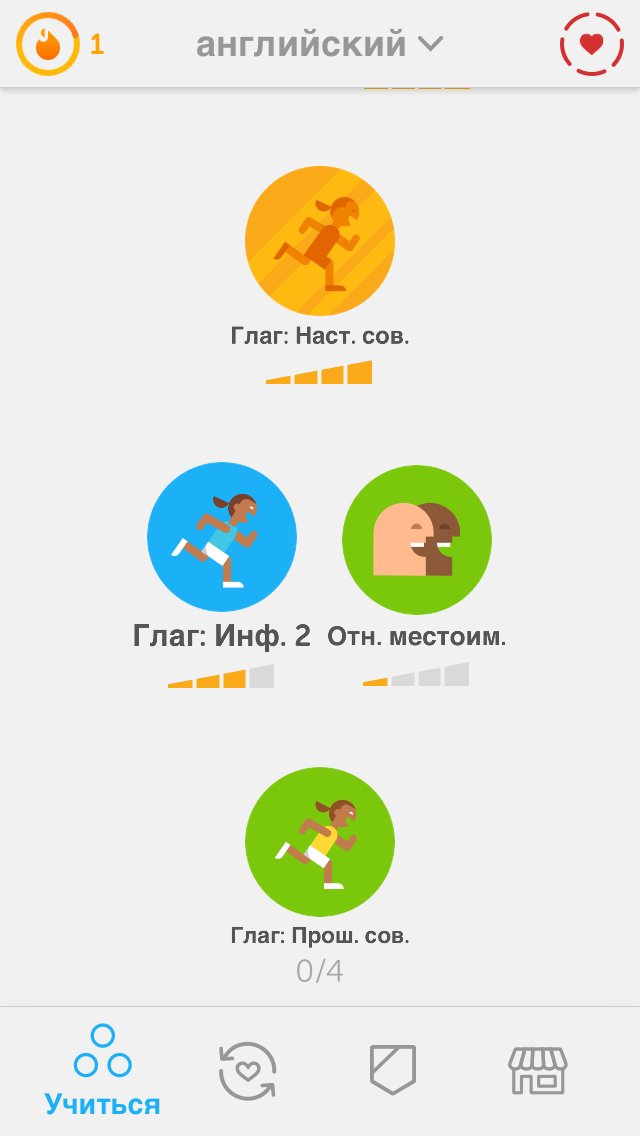
Task: Begin the Глаг: Прош. сов. skill
Action: click(x=320, y=842)
